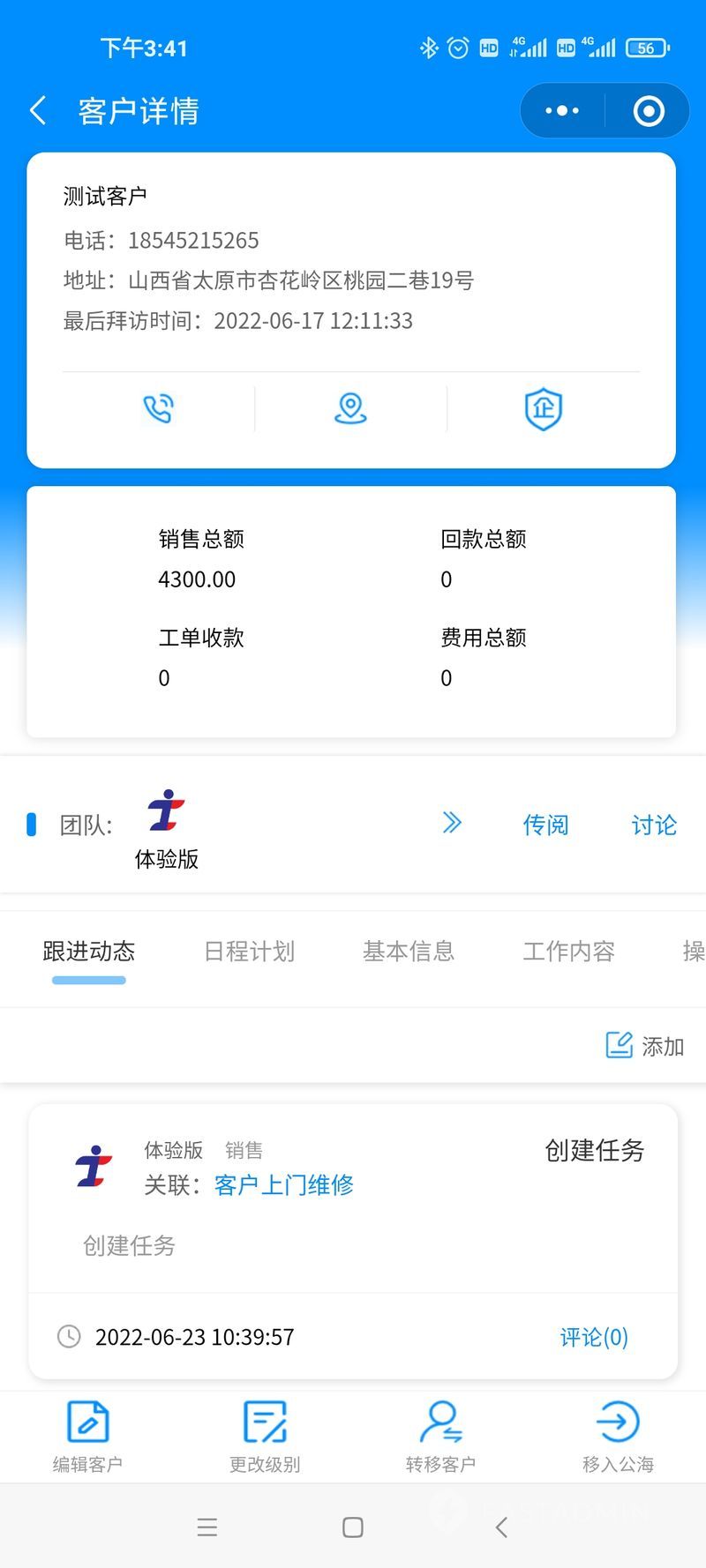Image resolution: width=706 pixels, height=1568 pixels.
Task: Tap 转移客户 to transfer the customer
Action: click(440, 1437)
